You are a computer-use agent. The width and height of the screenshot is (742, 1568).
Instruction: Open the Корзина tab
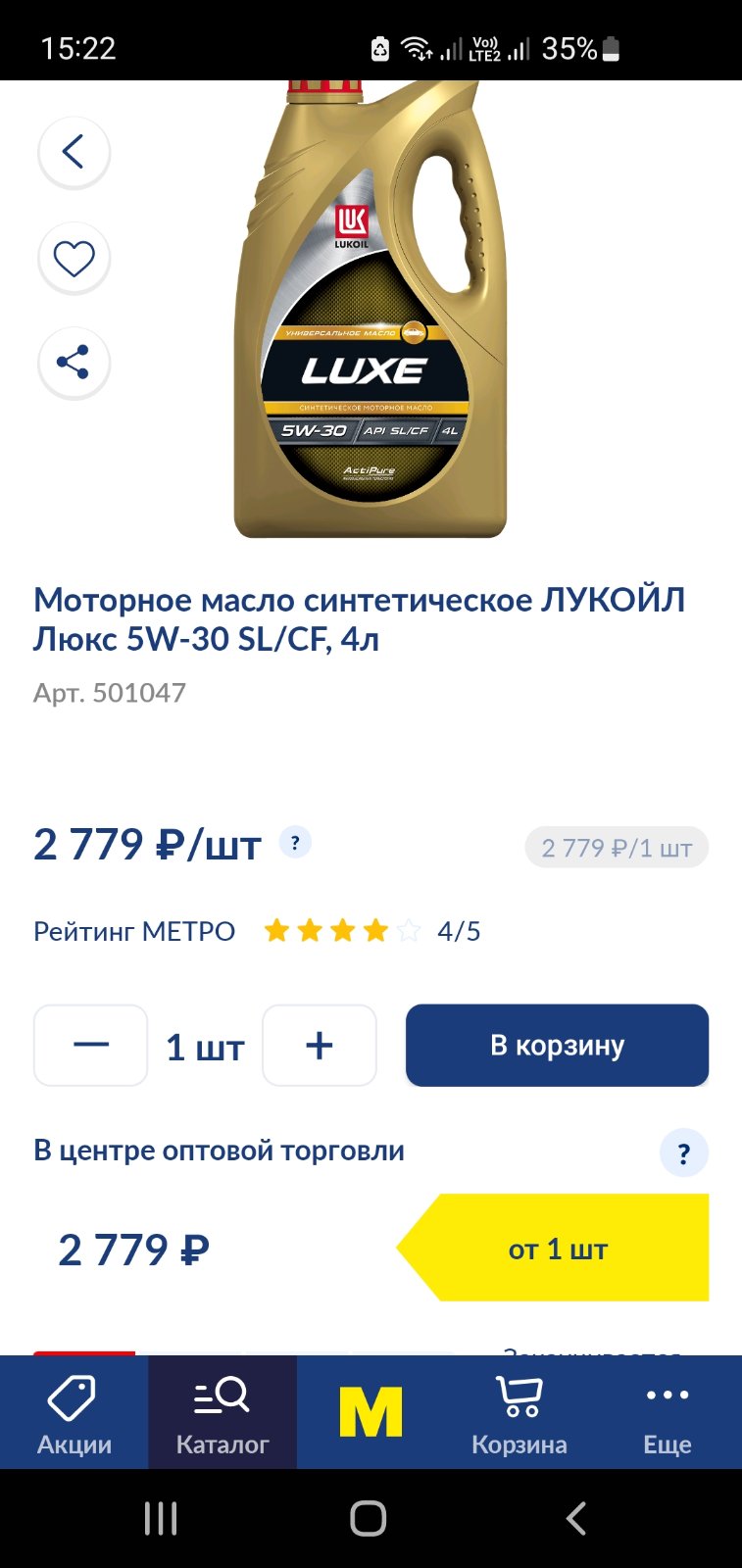tap(519, 1413)
